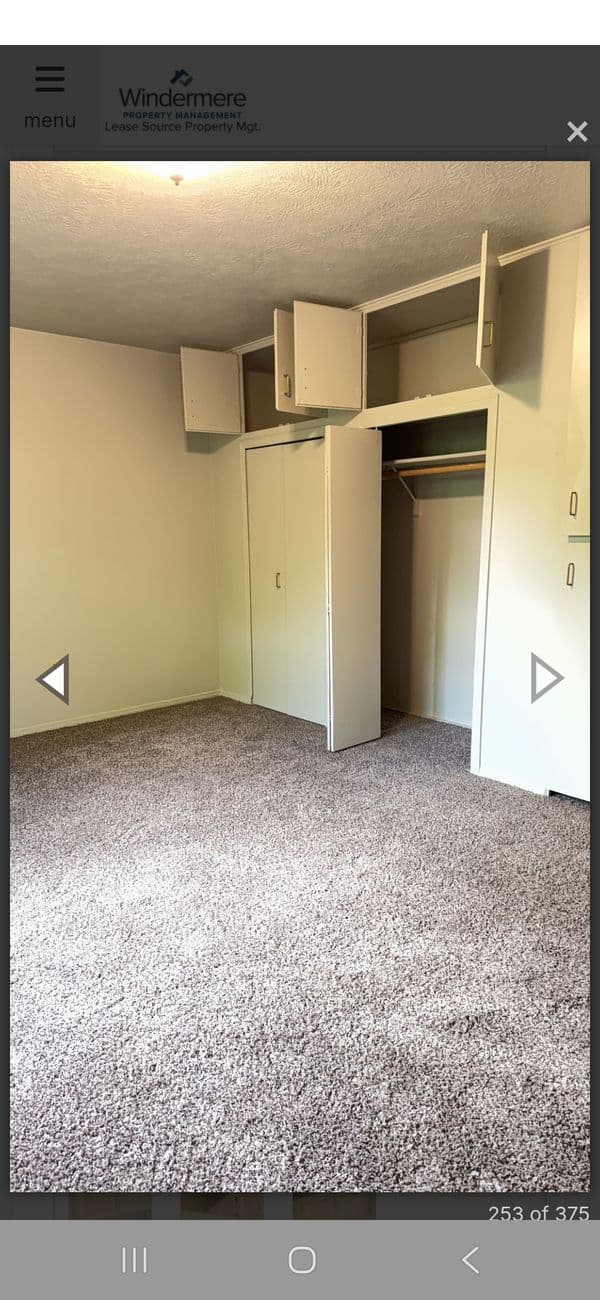Advance to the next photo
This screenshot has height=1300, width=600.
546,678
